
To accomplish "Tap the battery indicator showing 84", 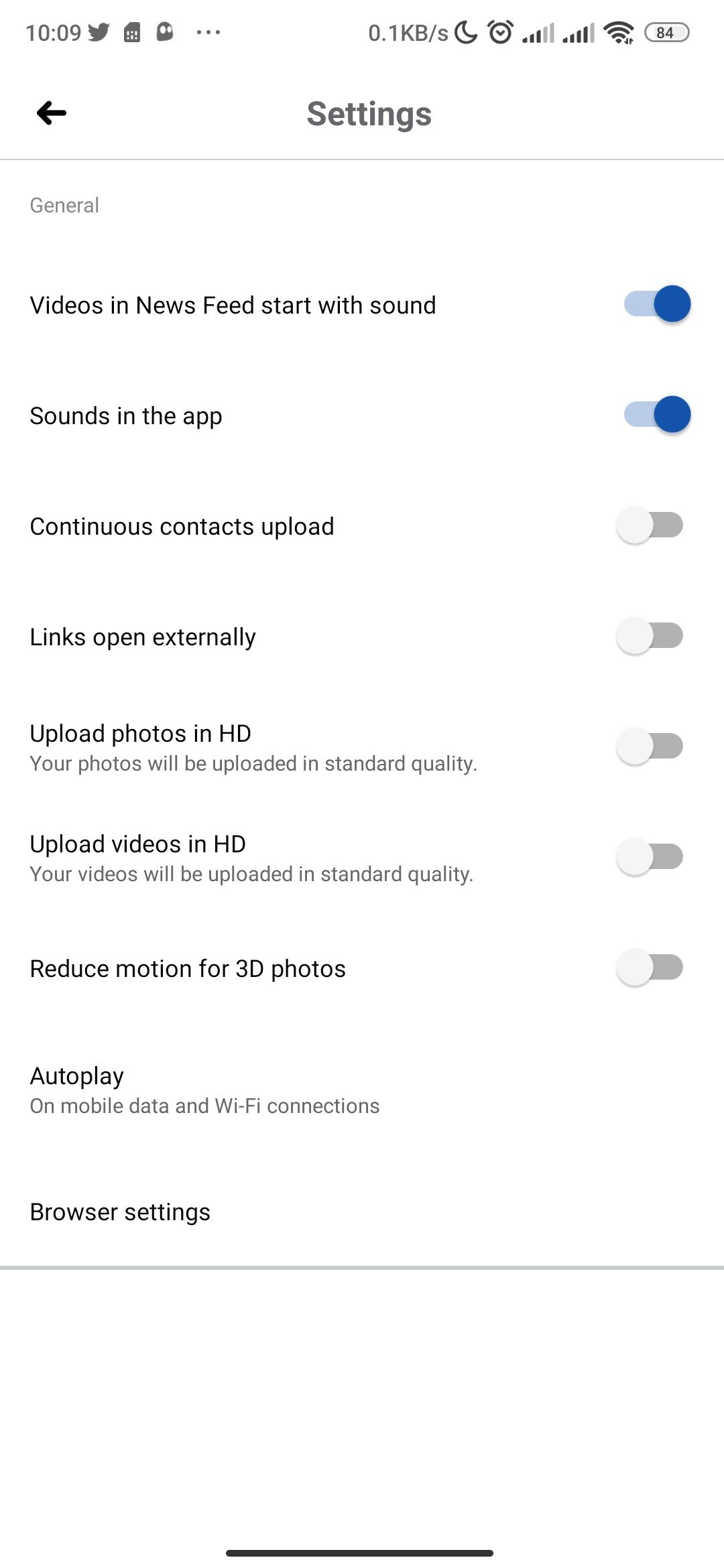I will click(666, 31).
